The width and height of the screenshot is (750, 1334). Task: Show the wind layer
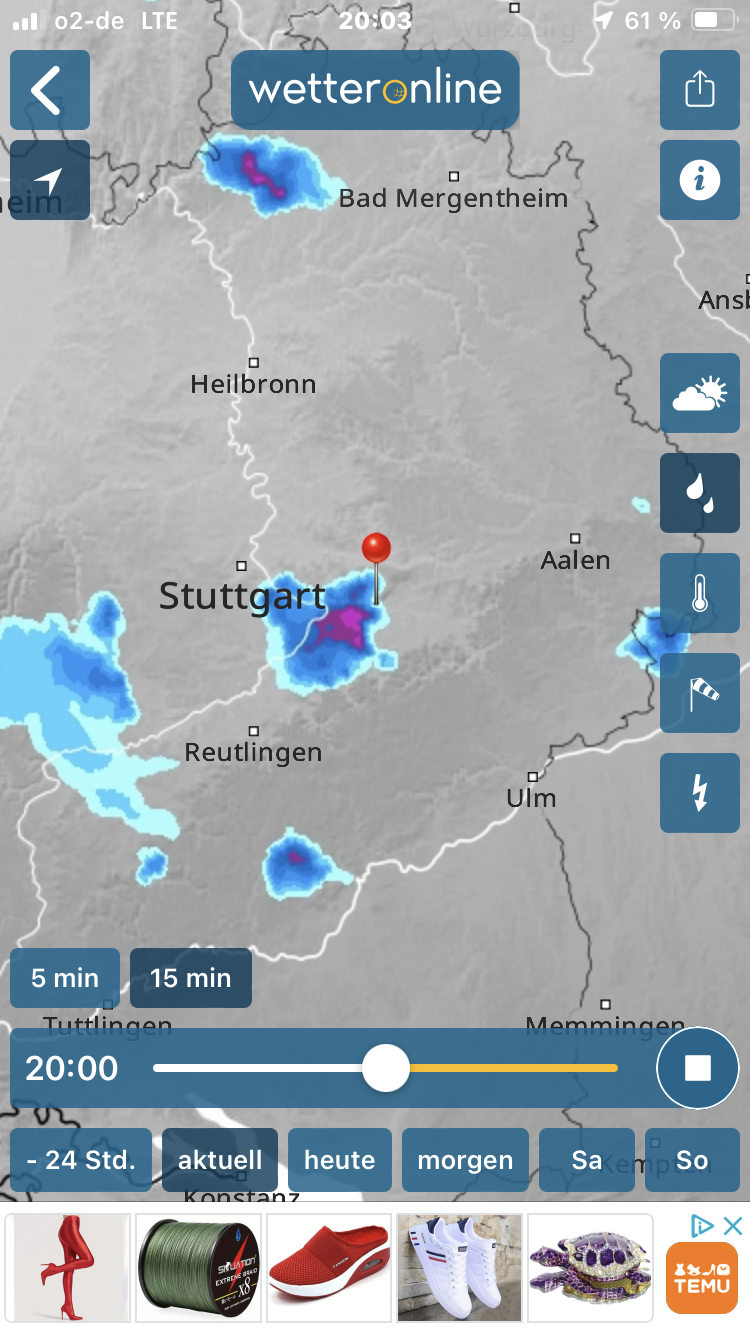pos(699,693)
